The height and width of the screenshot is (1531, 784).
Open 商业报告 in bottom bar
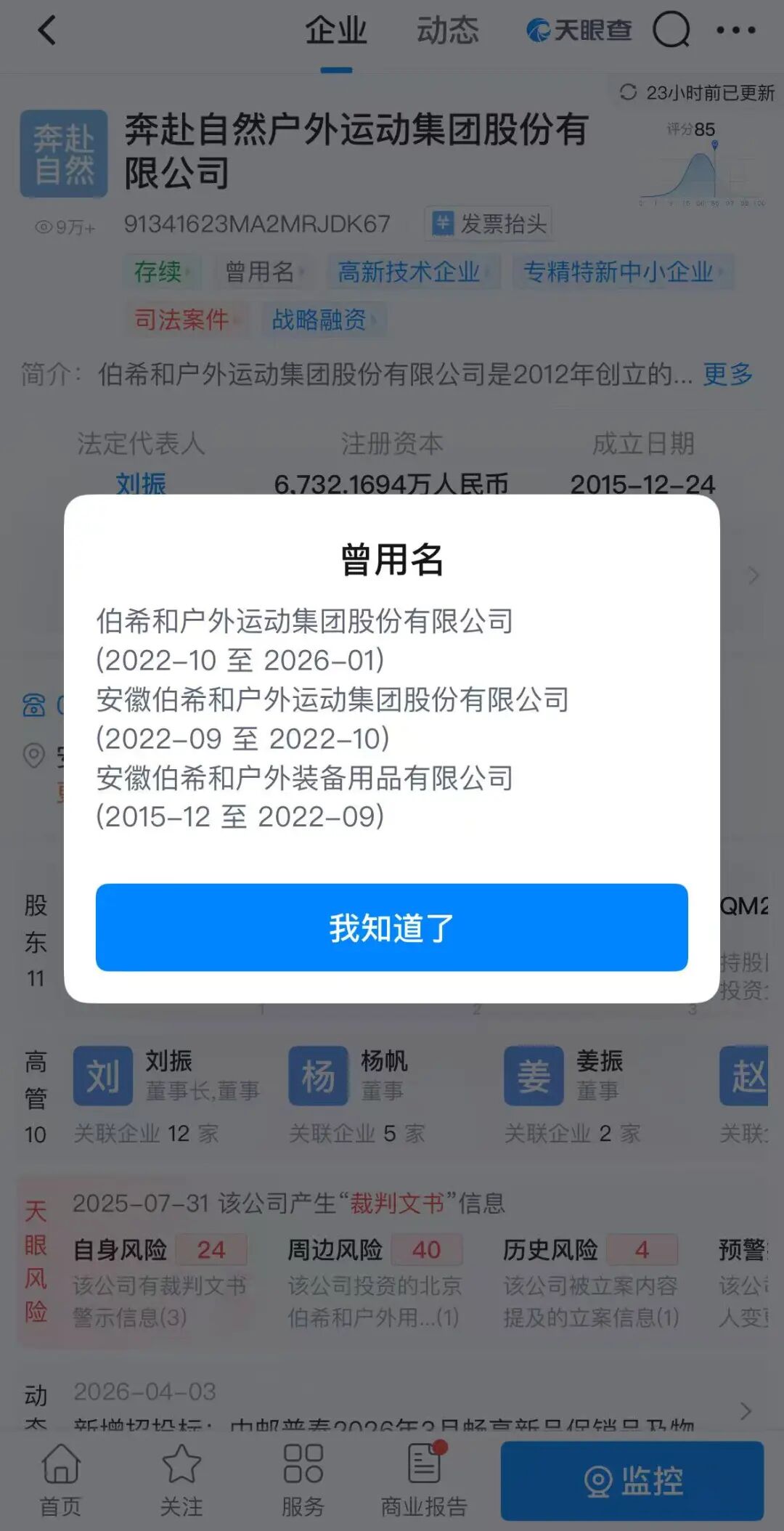click(425, 1480)
